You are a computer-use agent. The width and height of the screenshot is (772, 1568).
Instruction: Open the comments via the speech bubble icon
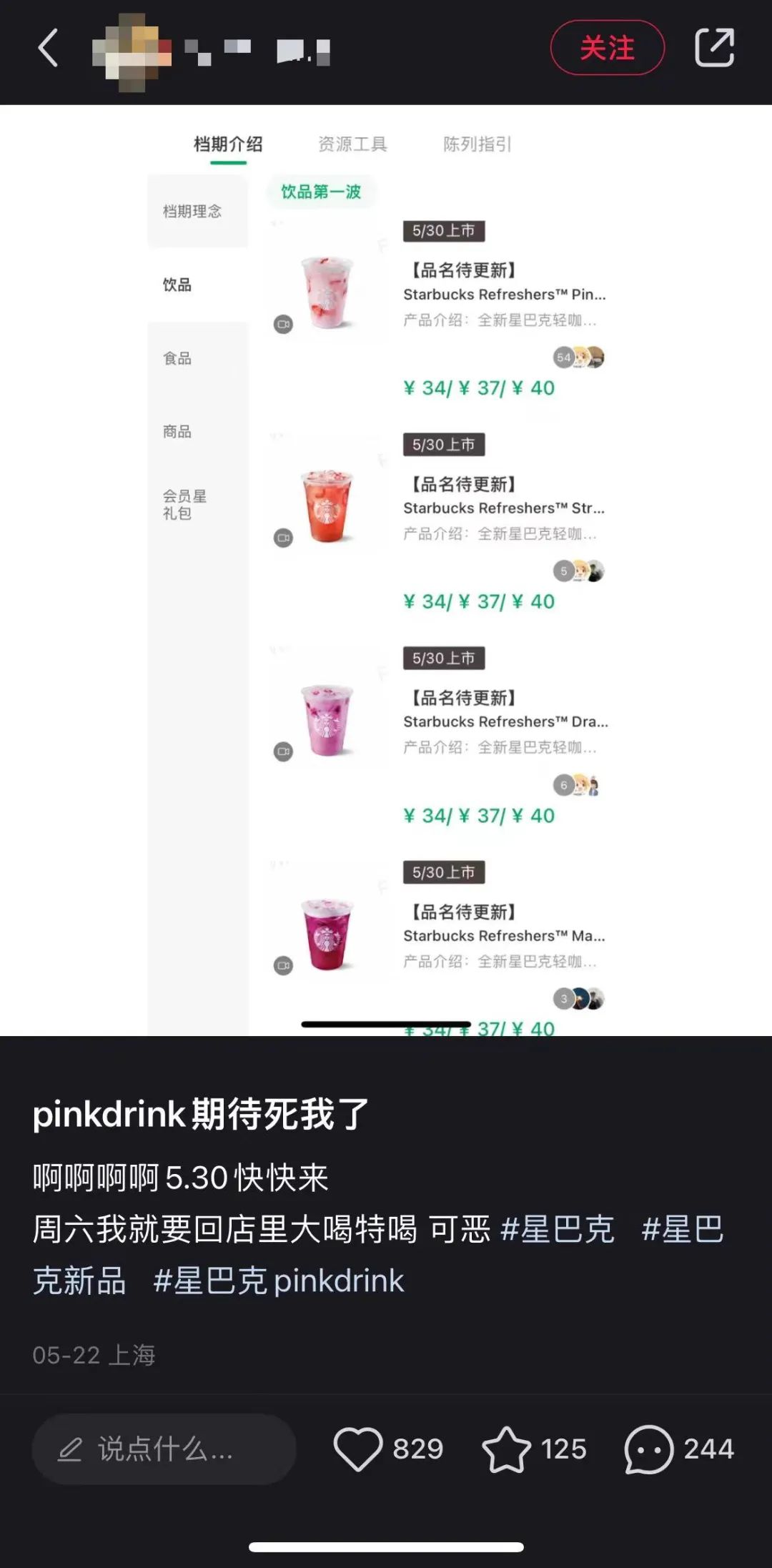coord(648,1449)
